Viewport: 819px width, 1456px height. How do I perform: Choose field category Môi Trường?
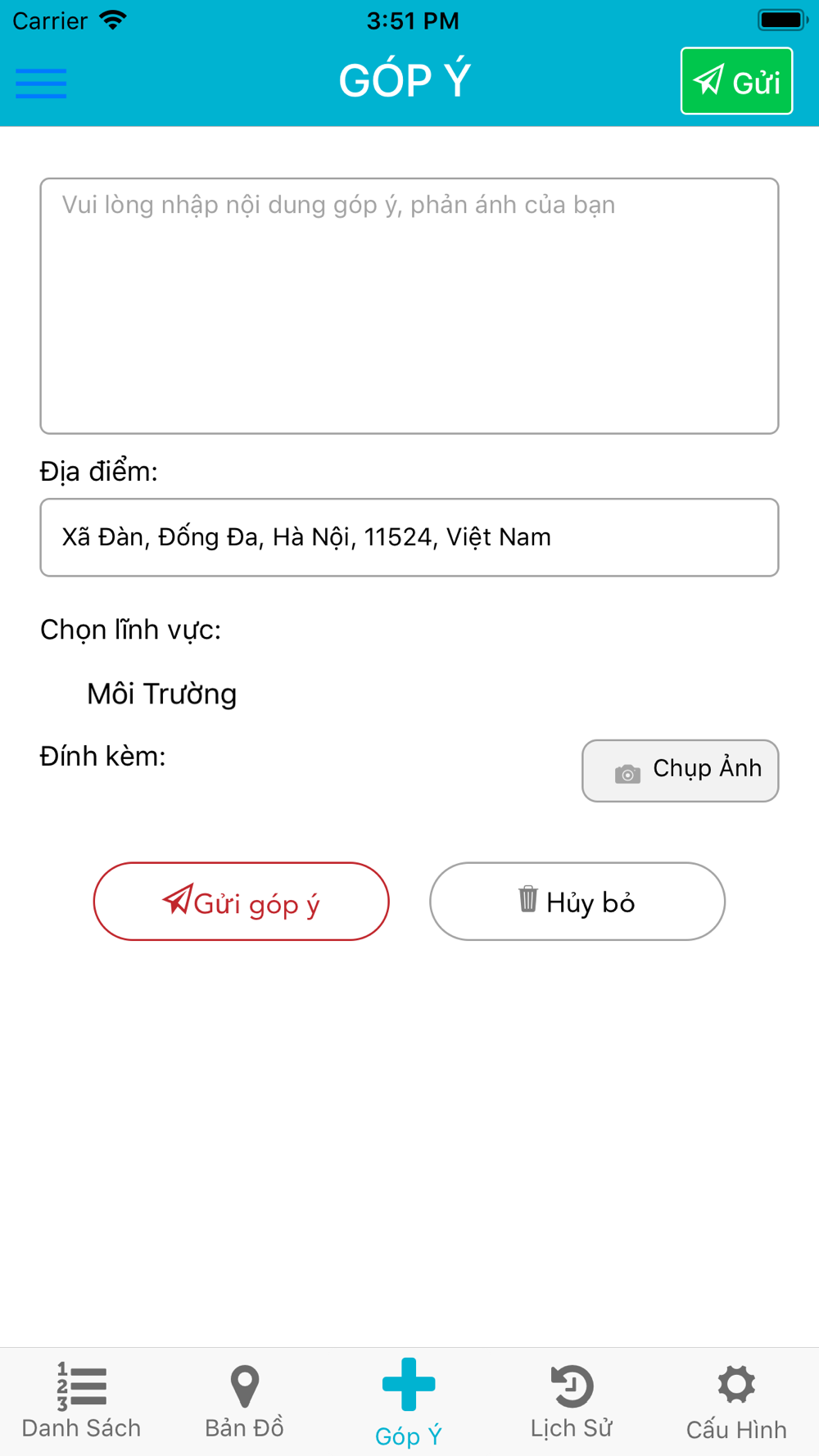[x=162, y=694]
